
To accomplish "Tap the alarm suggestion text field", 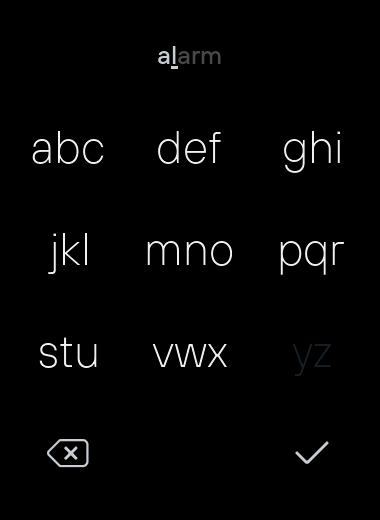I will pos(189,57).
